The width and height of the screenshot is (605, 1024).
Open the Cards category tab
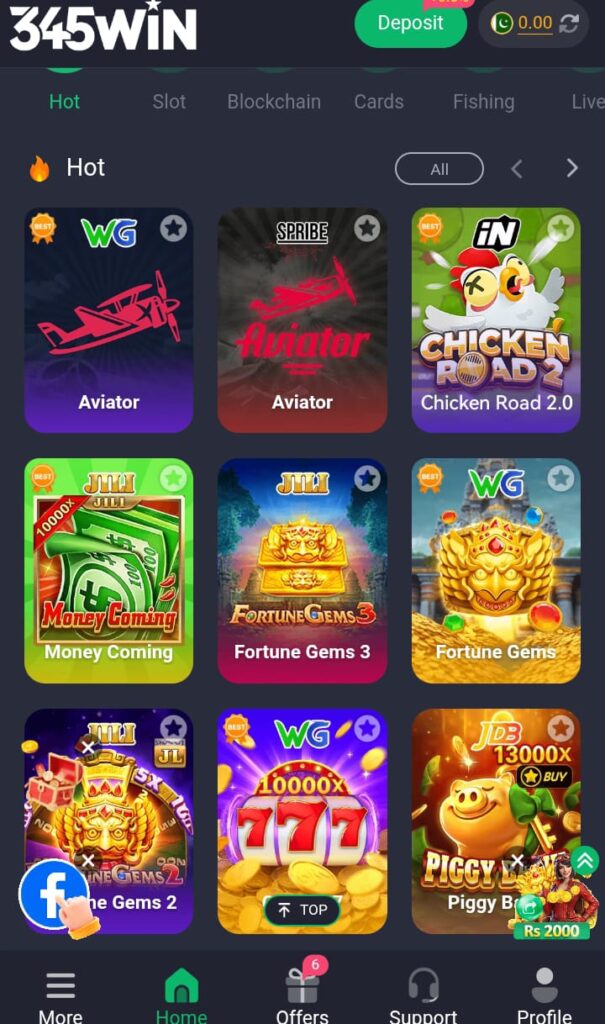click(x=378, y=101)
